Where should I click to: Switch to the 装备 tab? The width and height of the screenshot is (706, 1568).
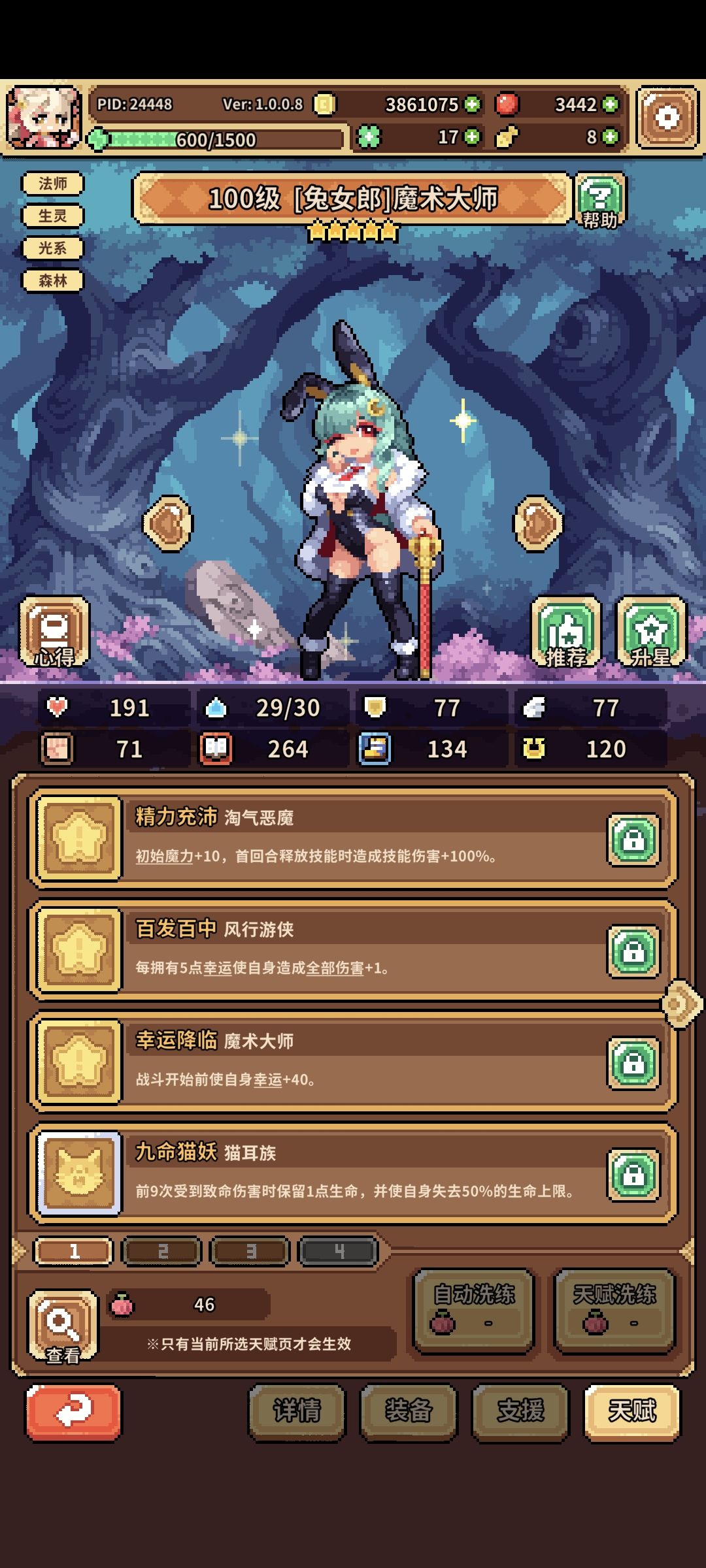[408, 1409]
